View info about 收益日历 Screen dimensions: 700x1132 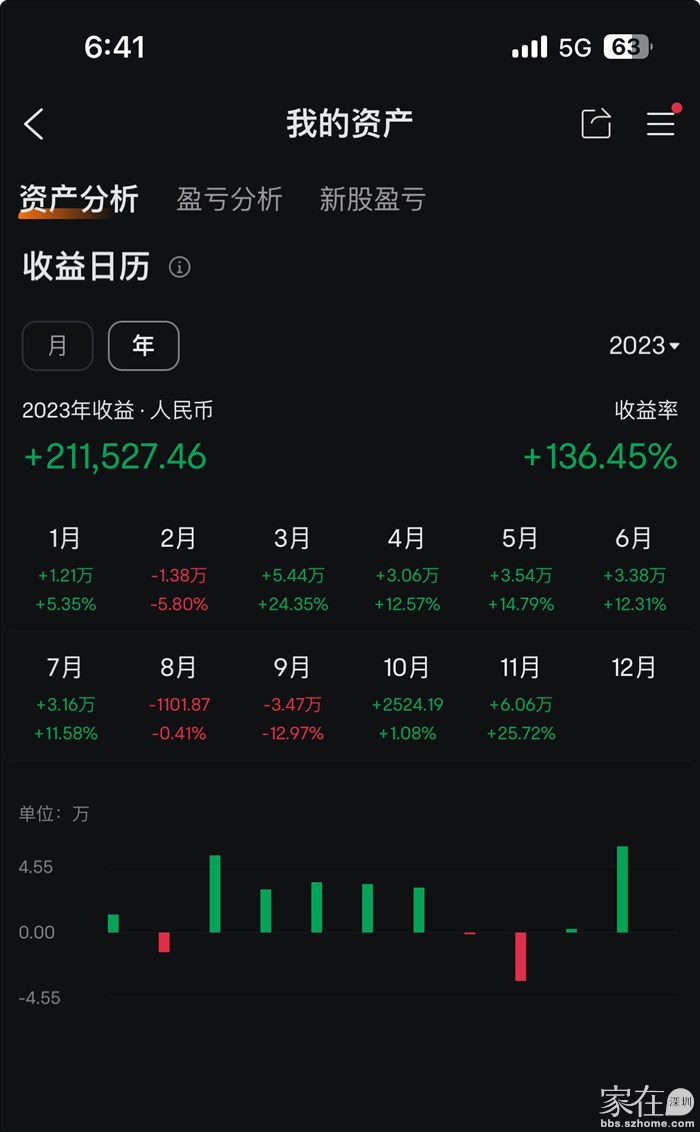[x=180, y=267]
